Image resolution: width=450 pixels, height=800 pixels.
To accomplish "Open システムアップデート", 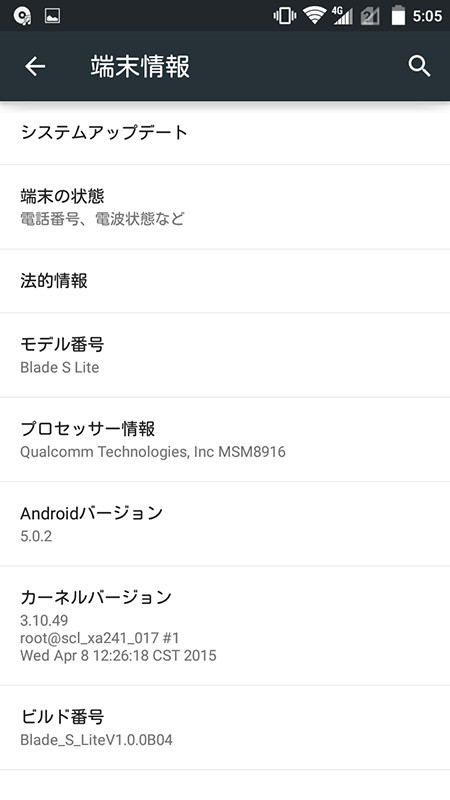I will pos(225,133).
